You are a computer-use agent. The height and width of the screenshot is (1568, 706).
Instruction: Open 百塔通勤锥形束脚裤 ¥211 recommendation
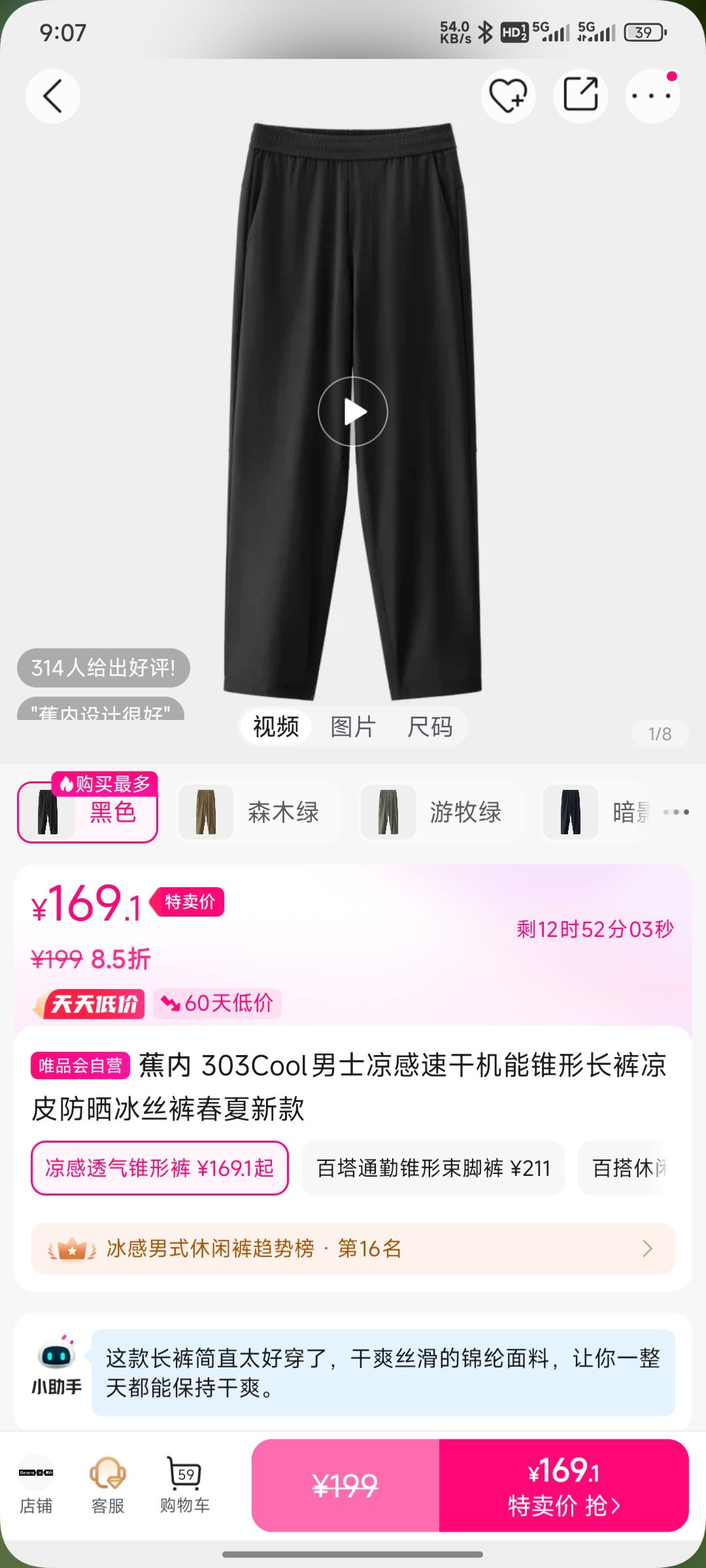click(x=432, y=1168)
